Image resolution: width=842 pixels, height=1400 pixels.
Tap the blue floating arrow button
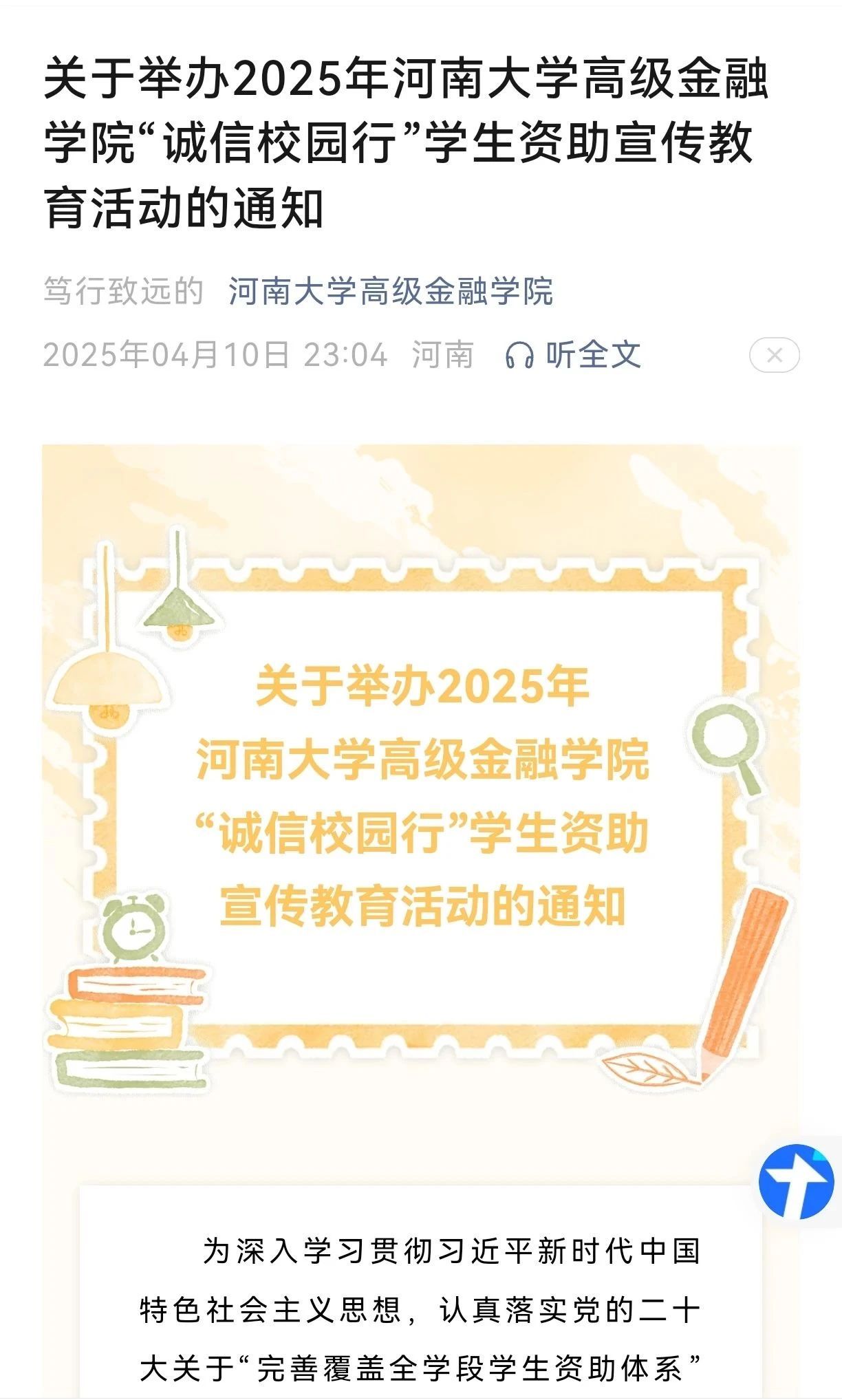796,1181
